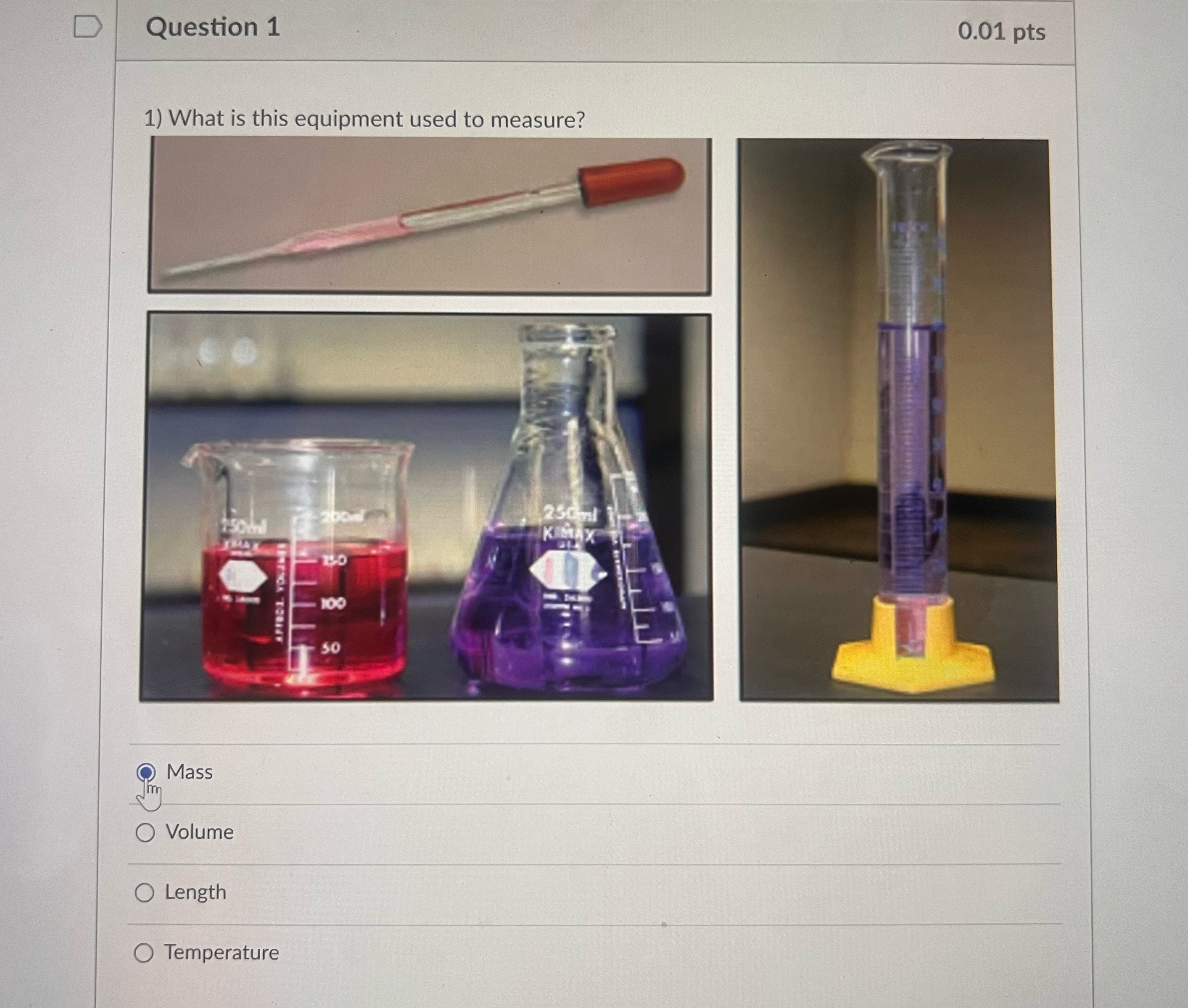The height and width of the screenshot is (1008, 1188).
Task: Pick the Length radio option
Action: 145,892
